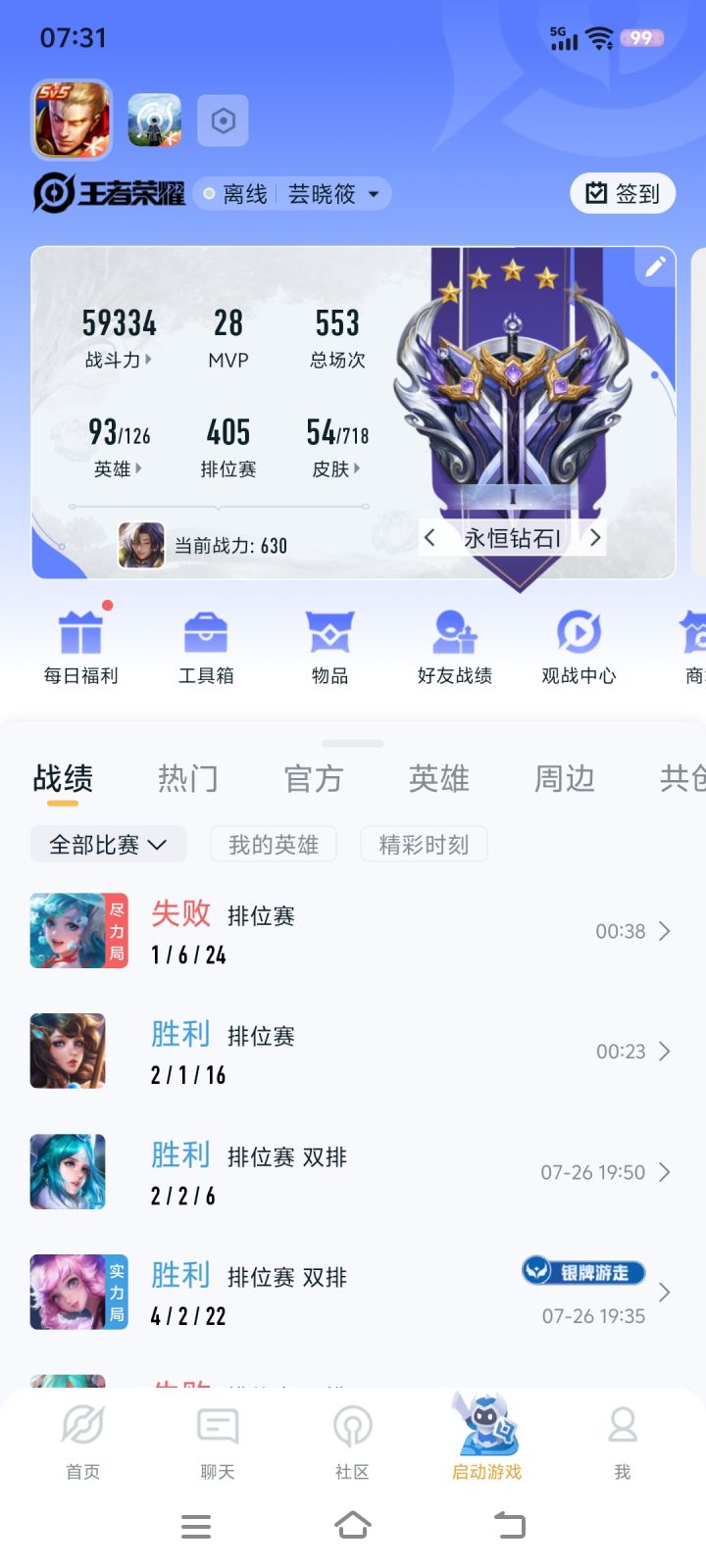Open the first 失败 ranked match record
The image size is (706, 1568).
[353, 931]
